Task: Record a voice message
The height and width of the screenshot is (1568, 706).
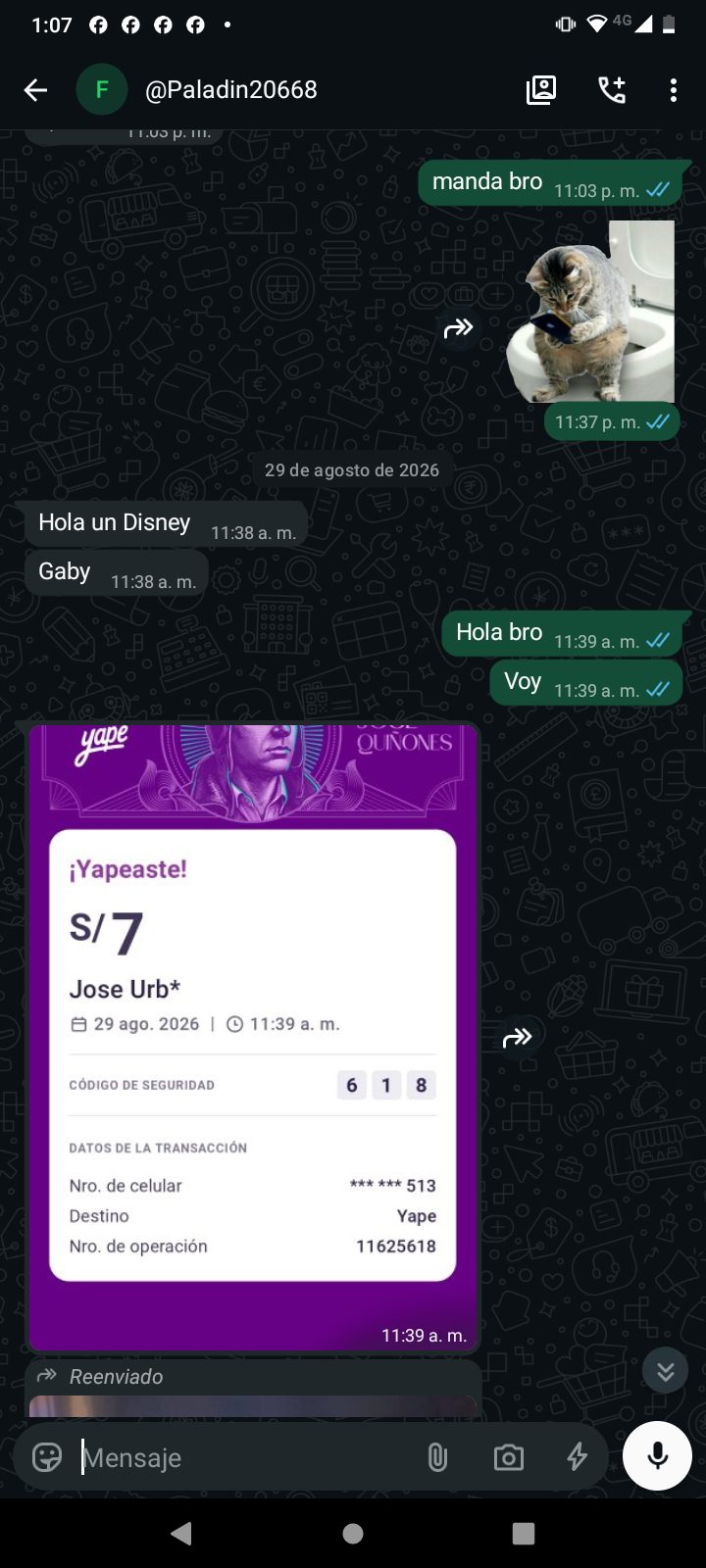Action: (x=658, y=1455)
